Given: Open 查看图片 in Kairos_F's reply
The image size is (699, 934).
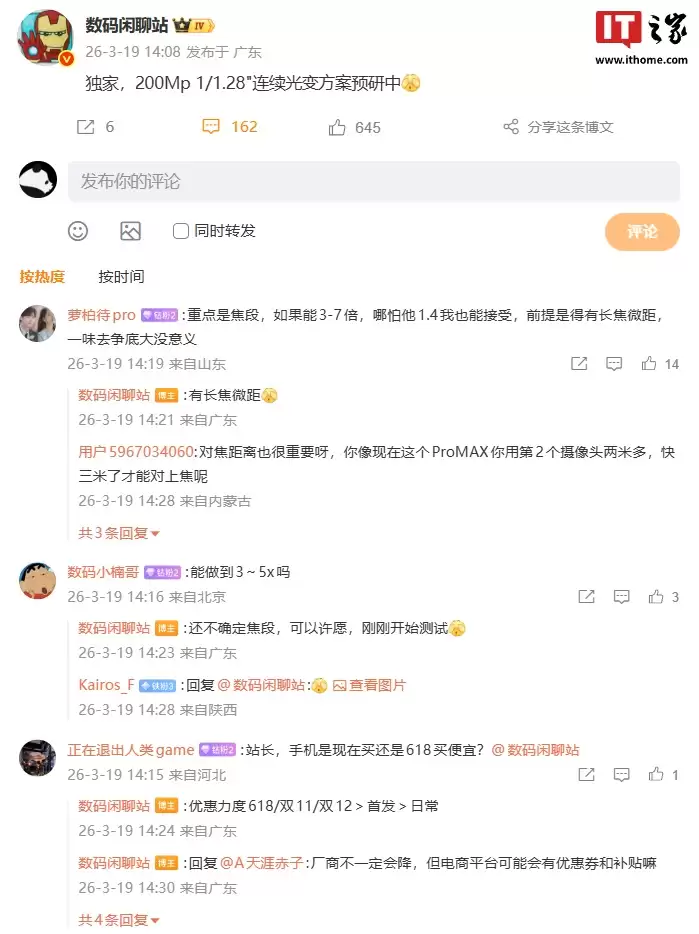Looking at the screenshot, I should click(369, 685).
